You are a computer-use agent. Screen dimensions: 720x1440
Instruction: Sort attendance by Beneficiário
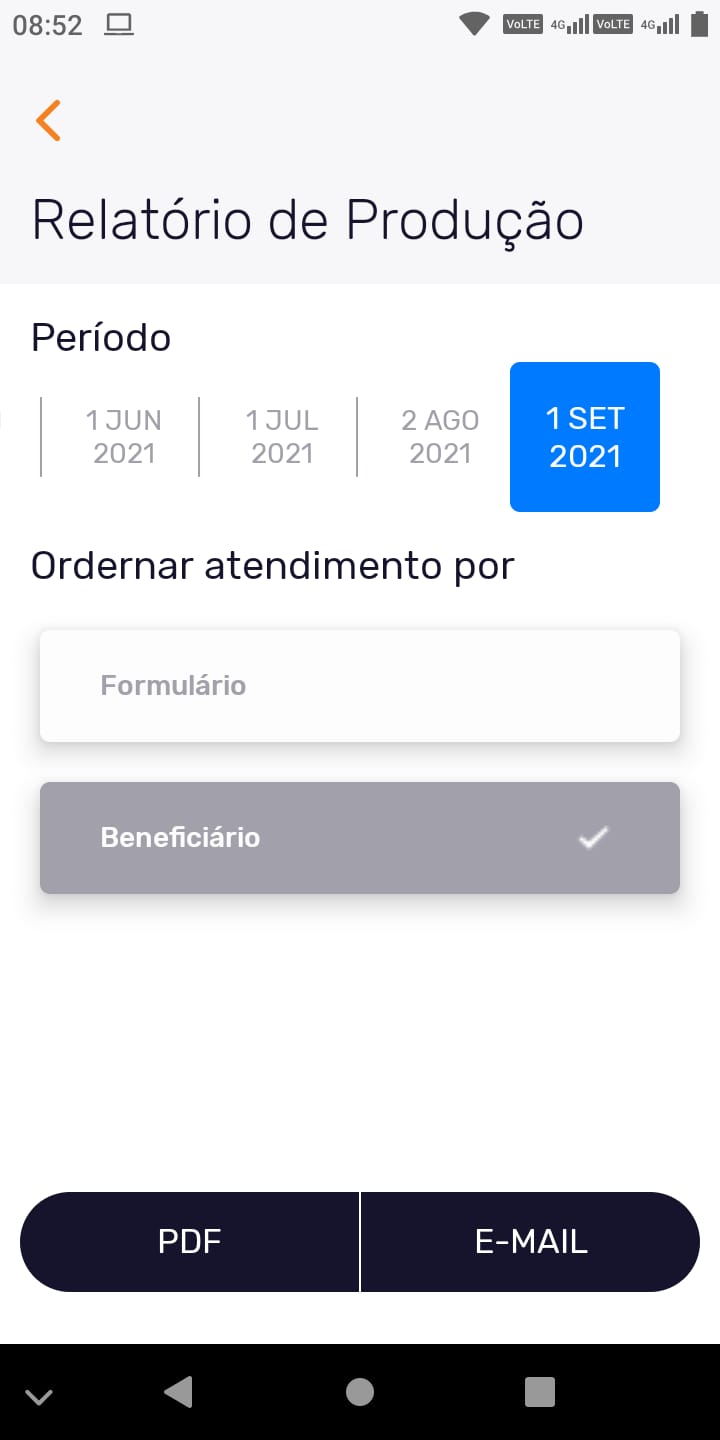pyautogui.click(x=360, y=838)
